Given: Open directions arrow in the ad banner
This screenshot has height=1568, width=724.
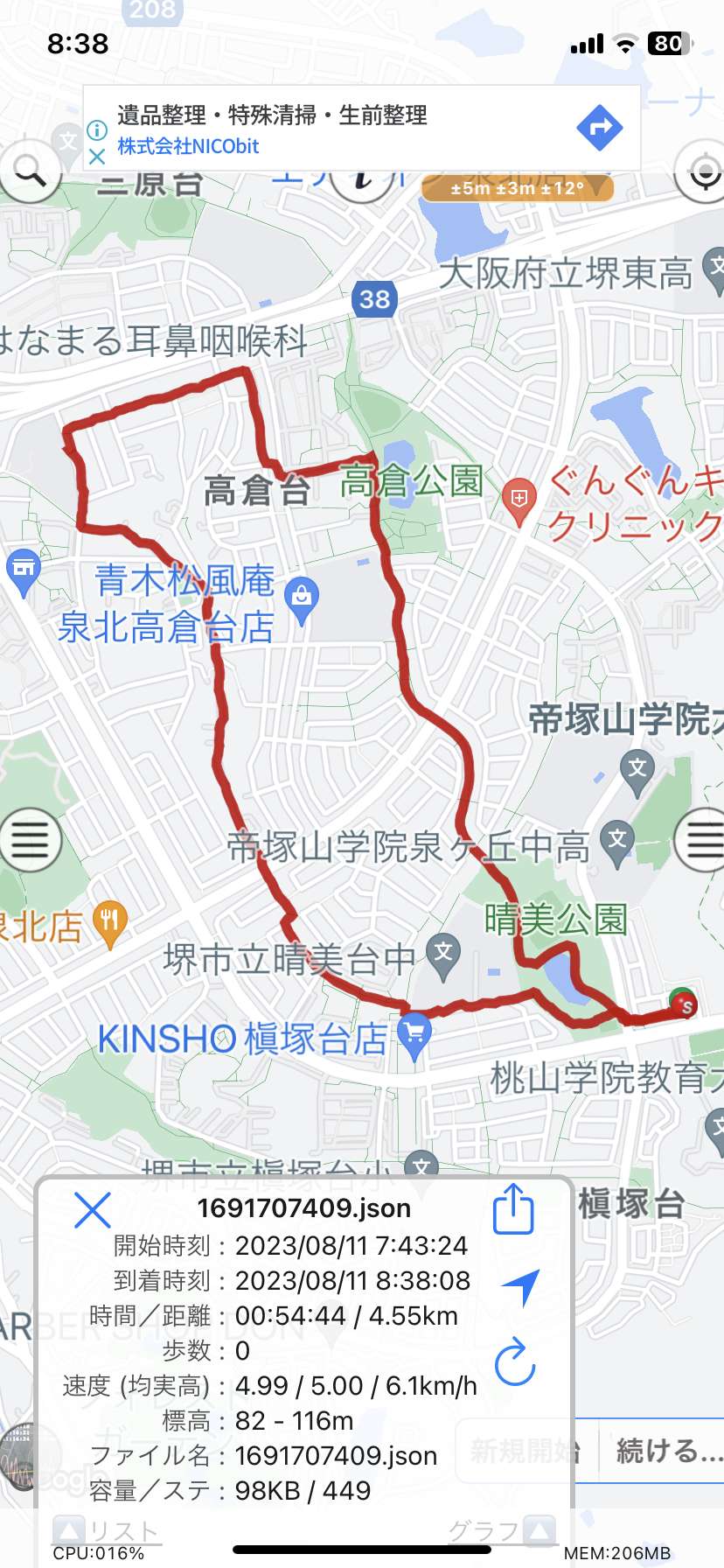Looking at the screenshot, I should point(600,128).
